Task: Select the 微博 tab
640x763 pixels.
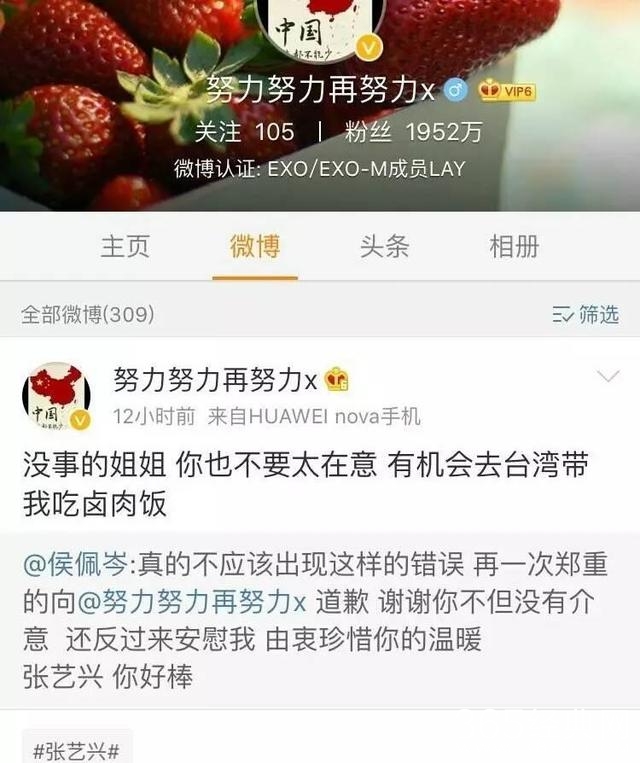Action: tap(255, 247)
